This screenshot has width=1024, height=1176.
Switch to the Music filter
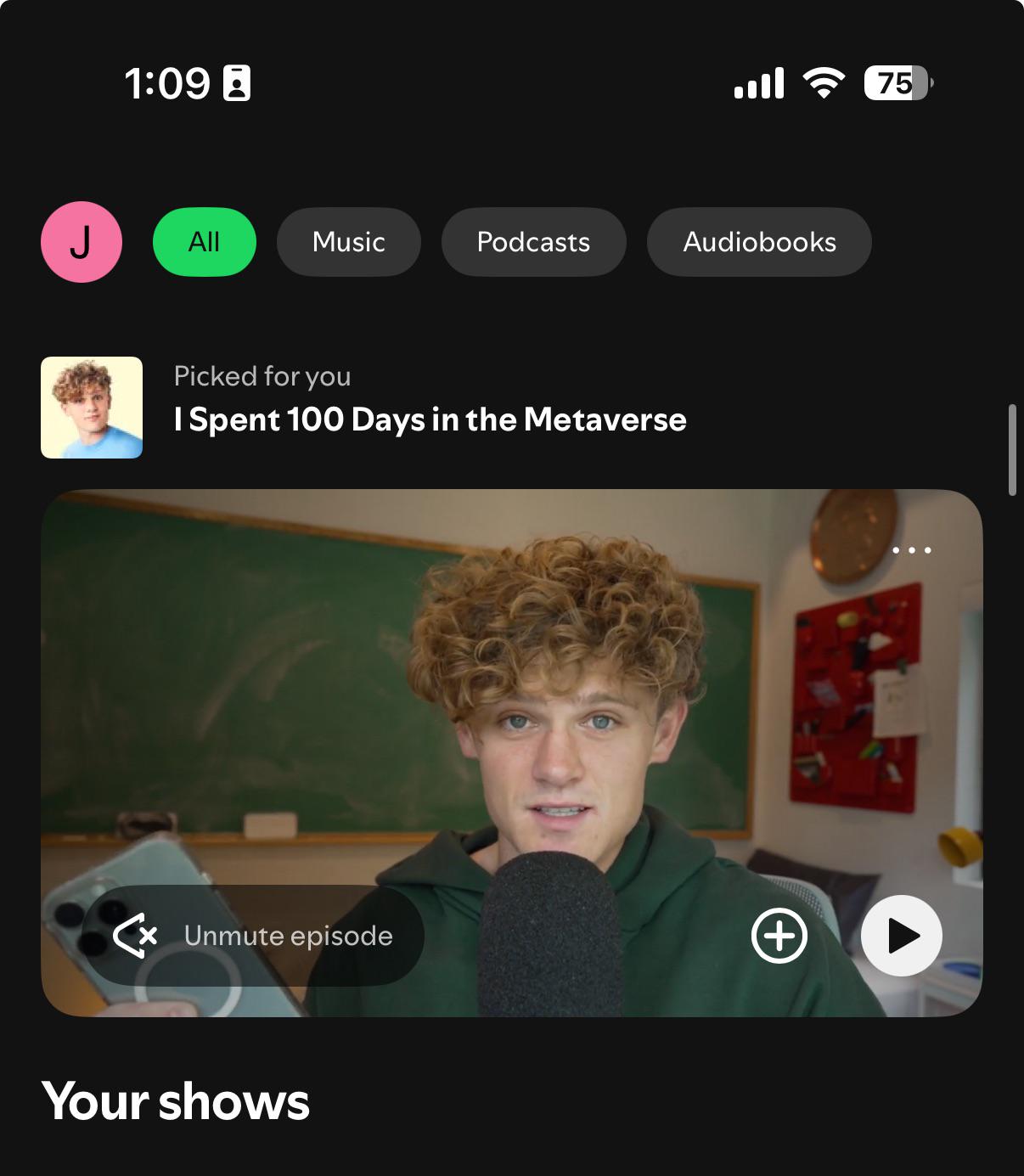tap(348, 242)
